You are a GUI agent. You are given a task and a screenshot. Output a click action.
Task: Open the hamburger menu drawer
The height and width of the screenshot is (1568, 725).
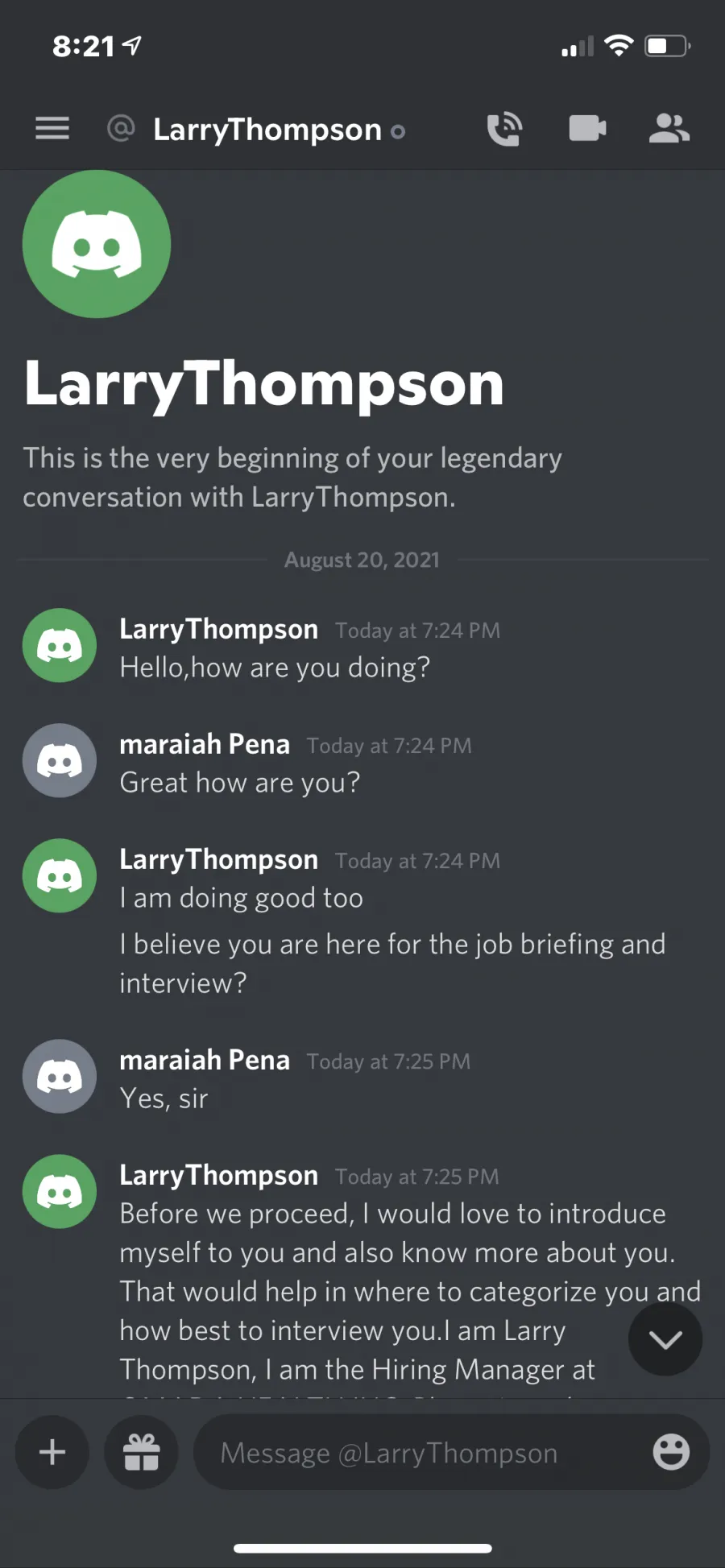52,129
